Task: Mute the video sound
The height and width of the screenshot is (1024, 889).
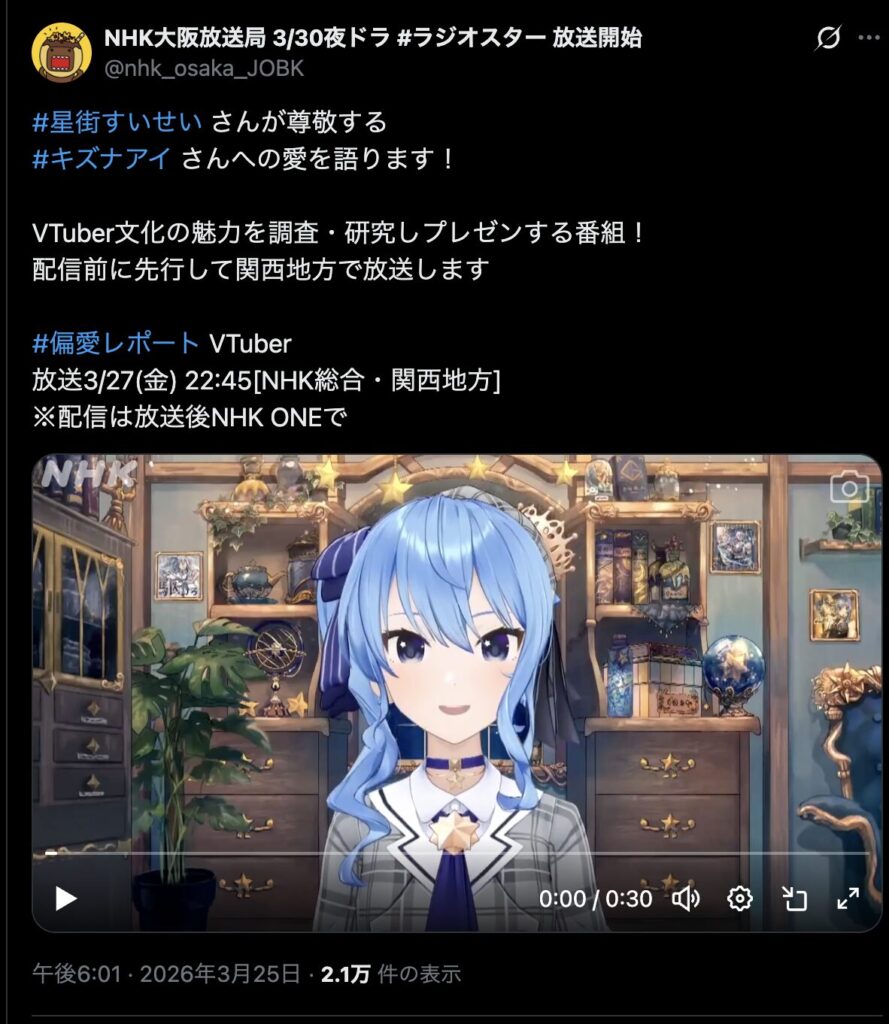Action: 686,898
